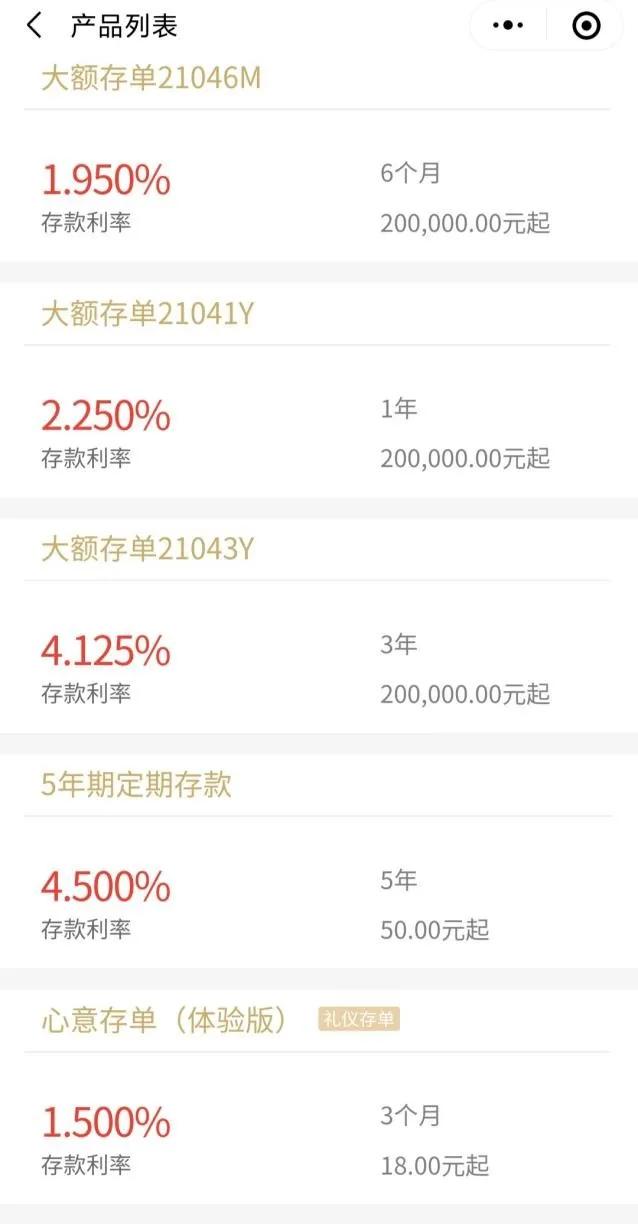Close the mini program with the circle icon
The image size is (638, 1224).
click(586, 26)
